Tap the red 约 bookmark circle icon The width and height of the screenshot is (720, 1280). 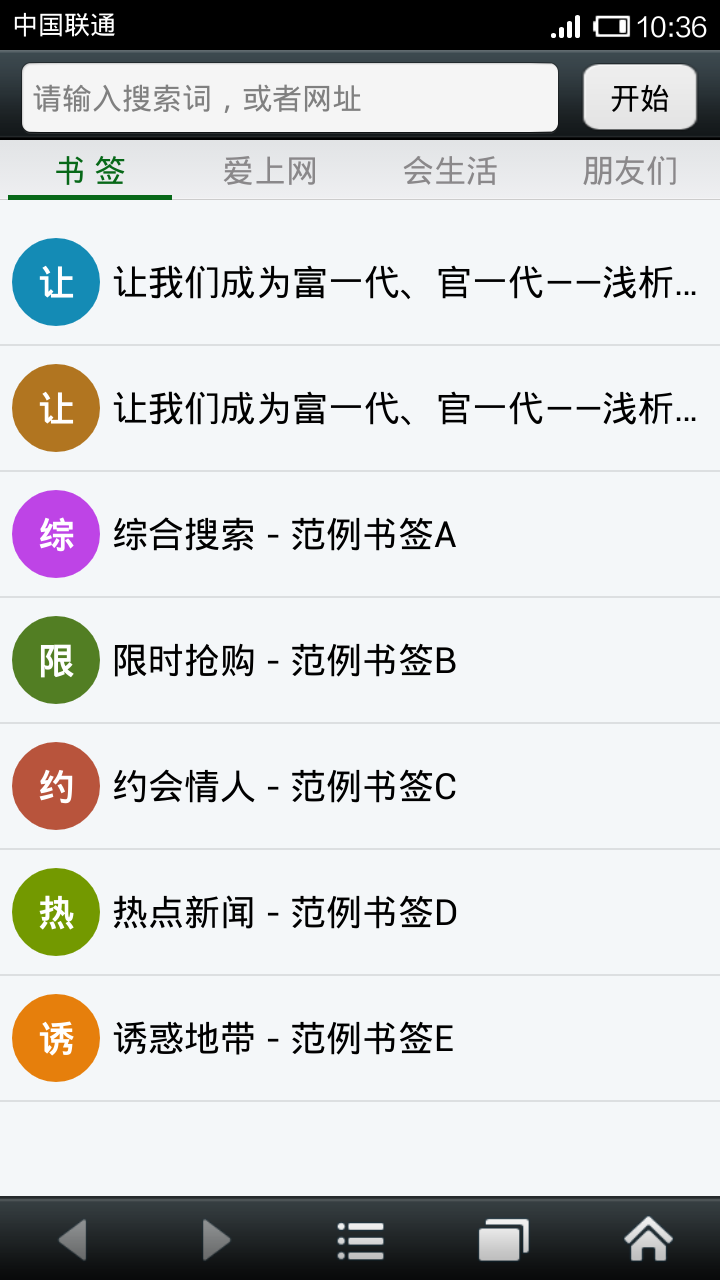point(55,787)
